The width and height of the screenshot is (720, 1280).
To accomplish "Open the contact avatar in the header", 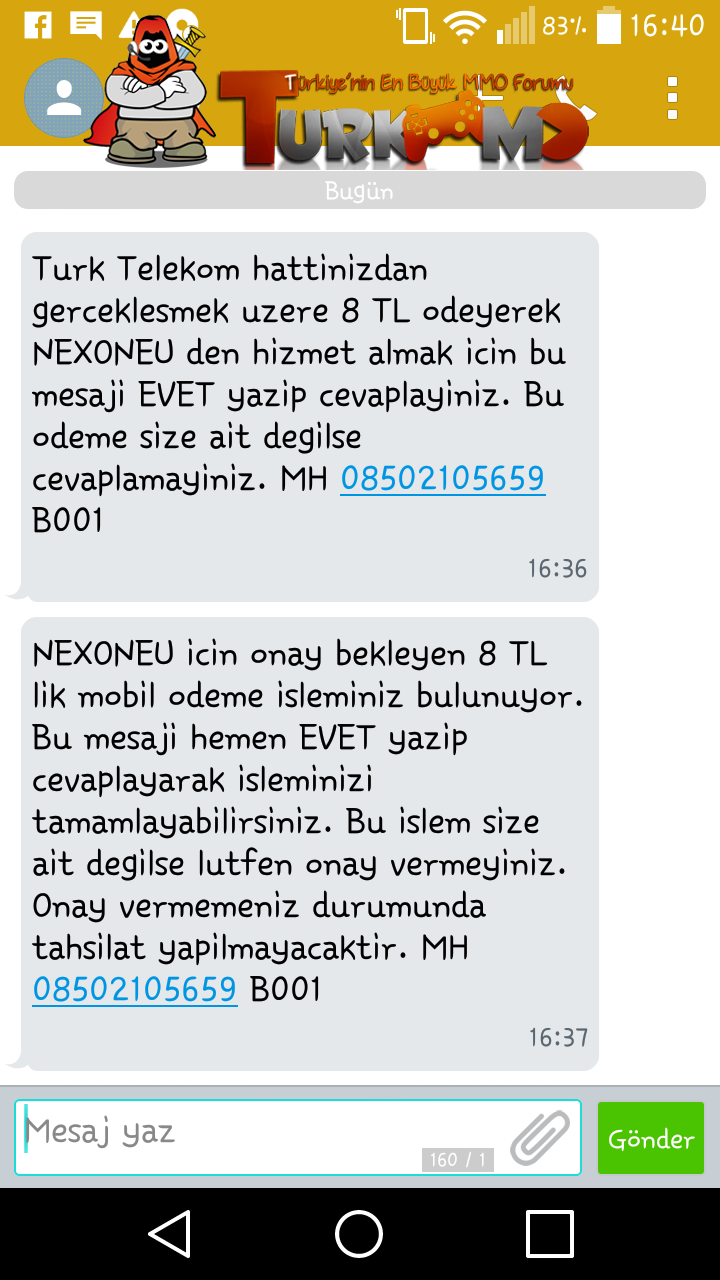I will (64, 98).
